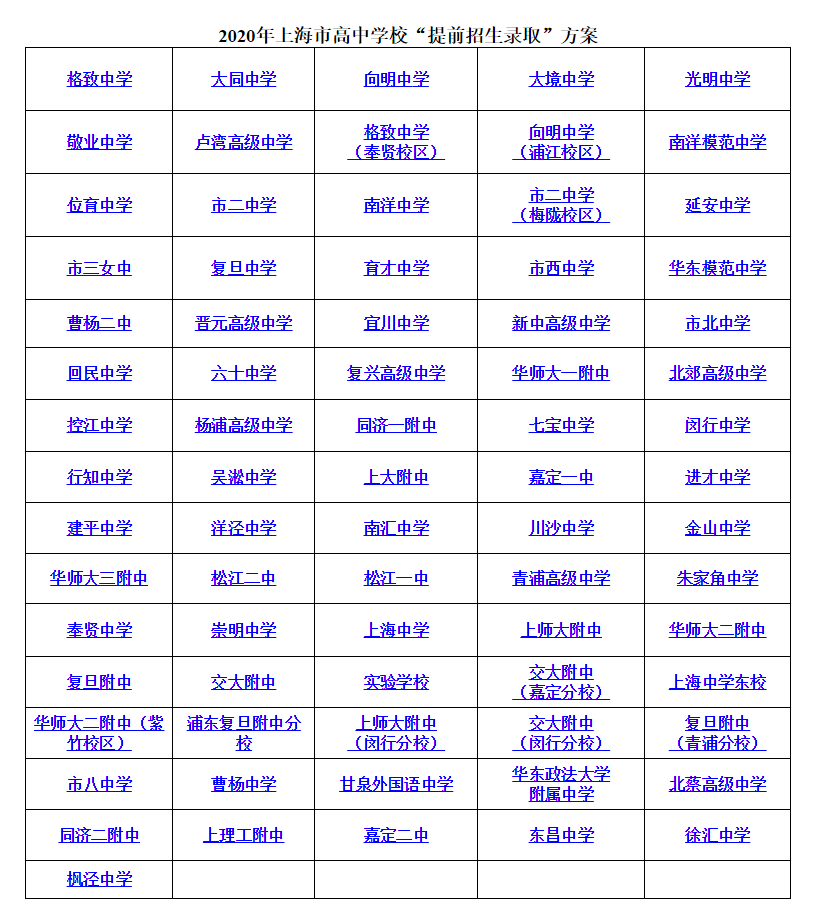This screenshot has width=820, height=916.
Task: Open the 控江中学 link
Action: [99, 426]
